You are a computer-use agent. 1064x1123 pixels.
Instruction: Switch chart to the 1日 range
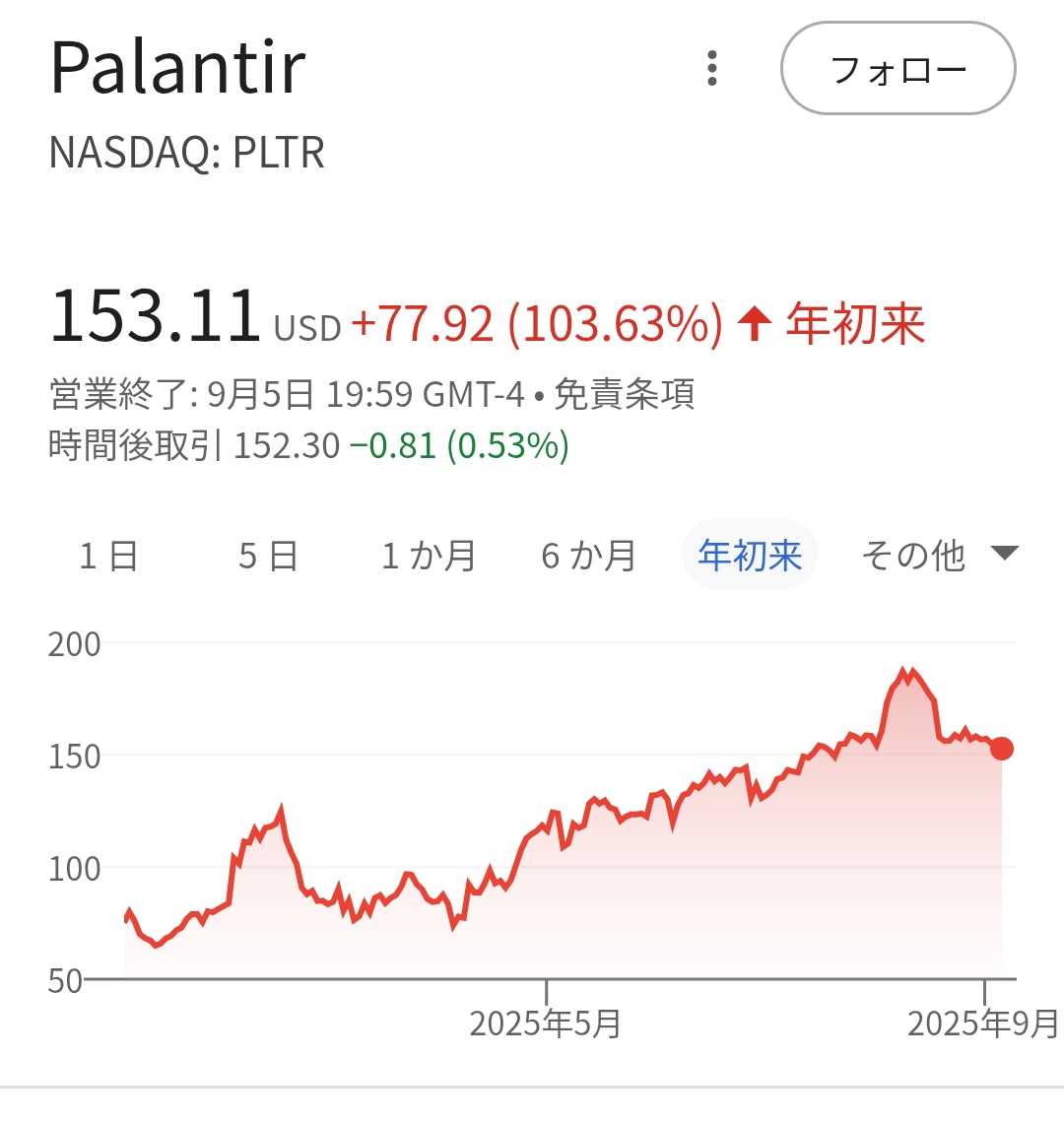point(108,557)
